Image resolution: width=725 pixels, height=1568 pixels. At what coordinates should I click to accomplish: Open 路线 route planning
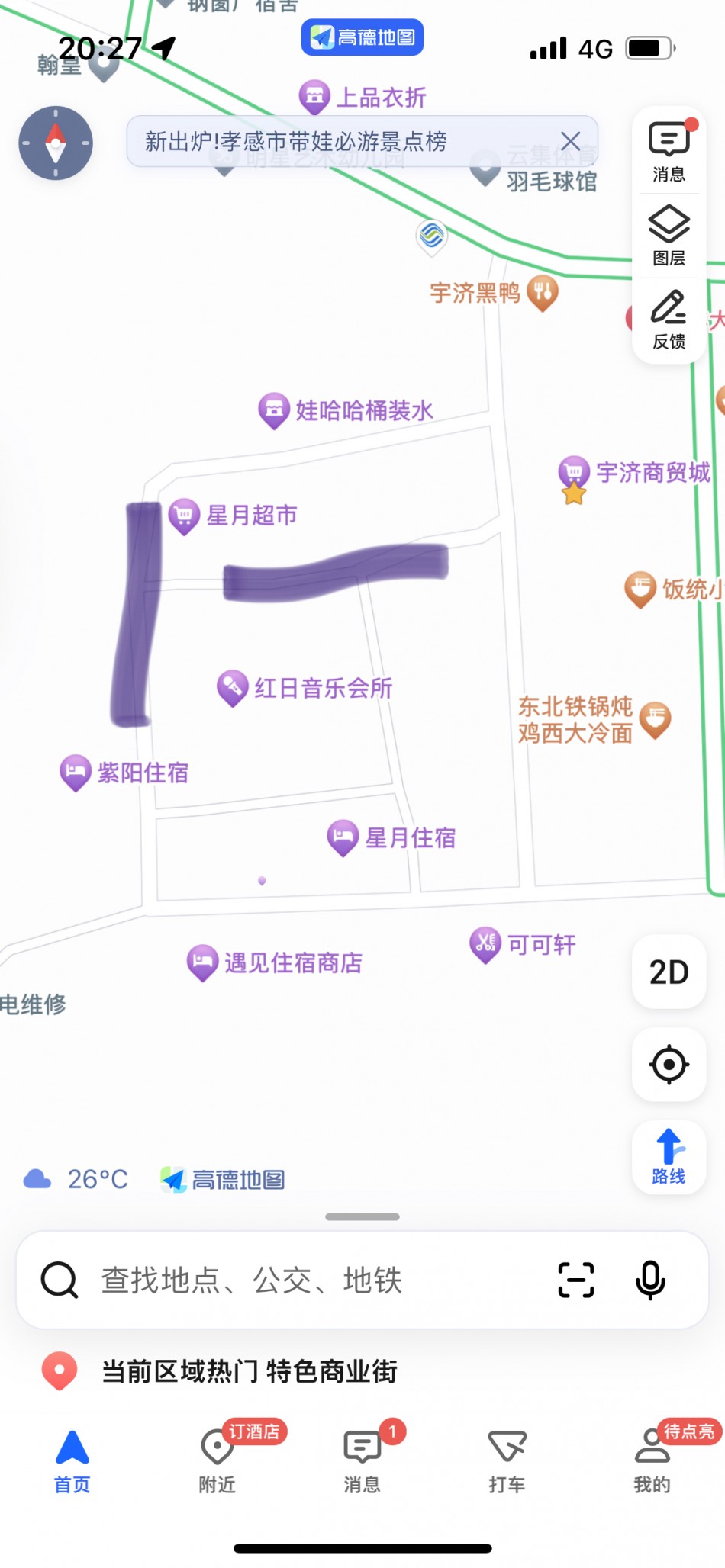coord(669,1156)
